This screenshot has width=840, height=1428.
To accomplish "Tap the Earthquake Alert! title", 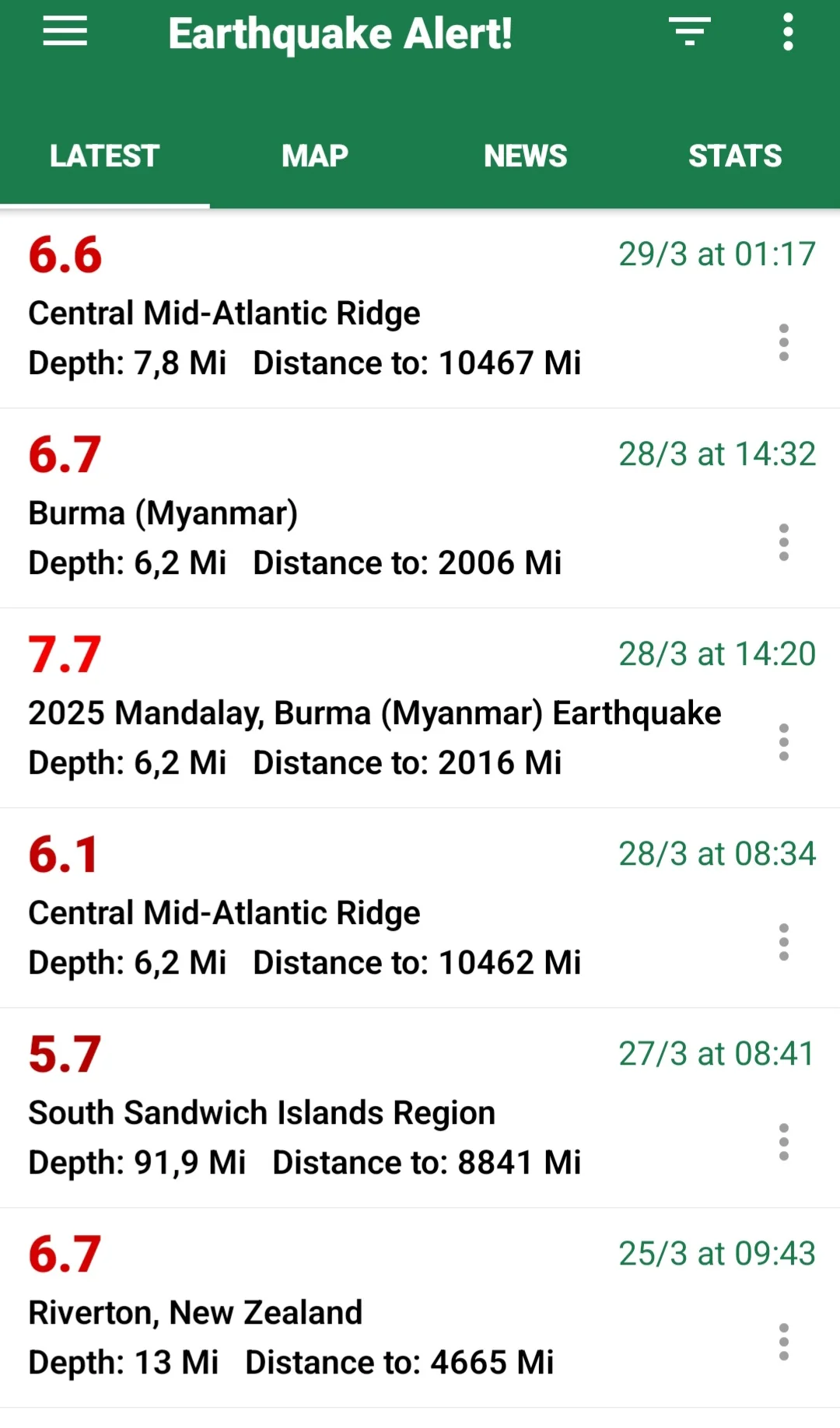I will [341, 33].
